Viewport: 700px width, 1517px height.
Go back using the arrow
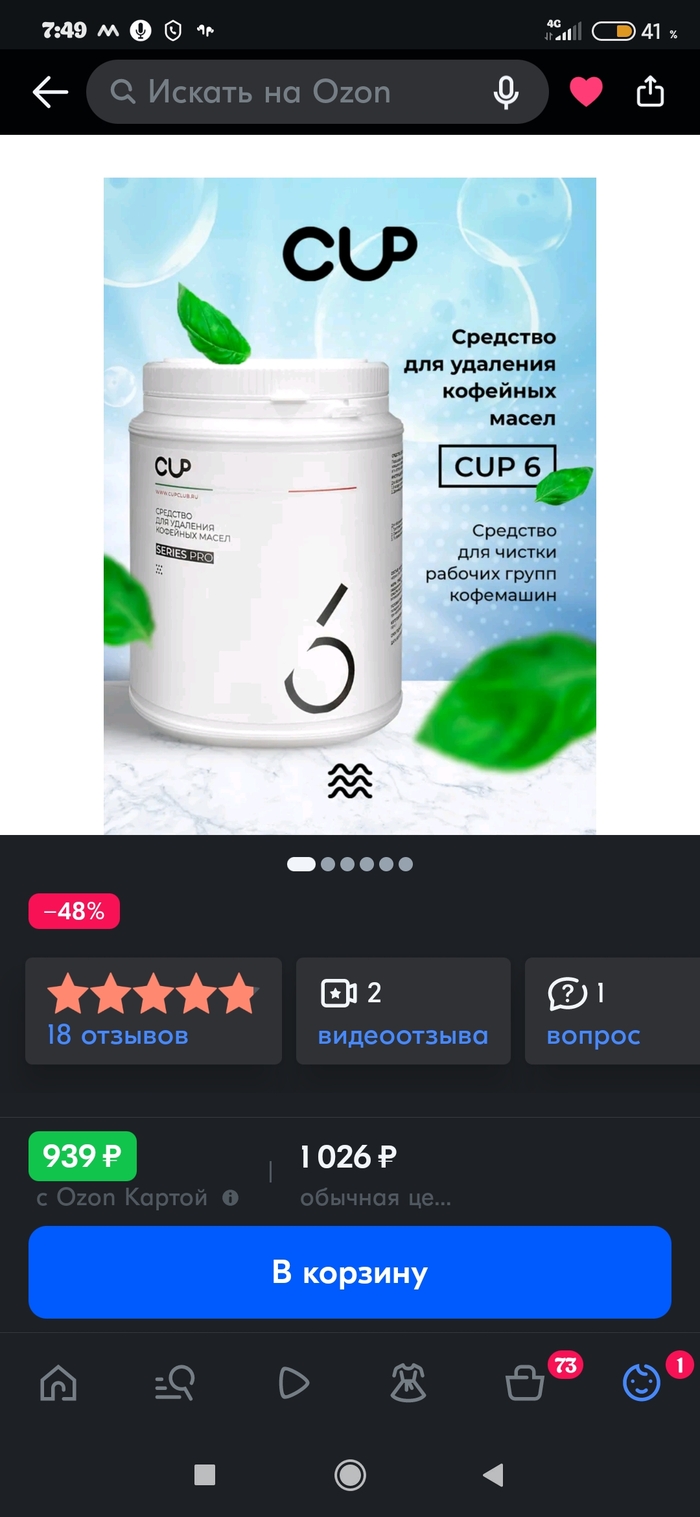[x=49, y=93]
